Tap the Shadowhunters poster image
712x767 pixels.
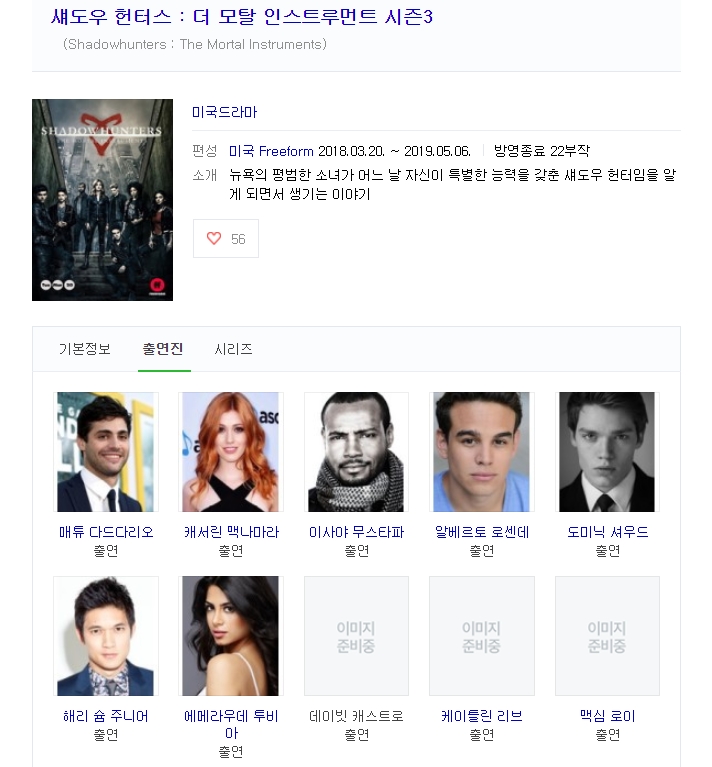point(102,199)
